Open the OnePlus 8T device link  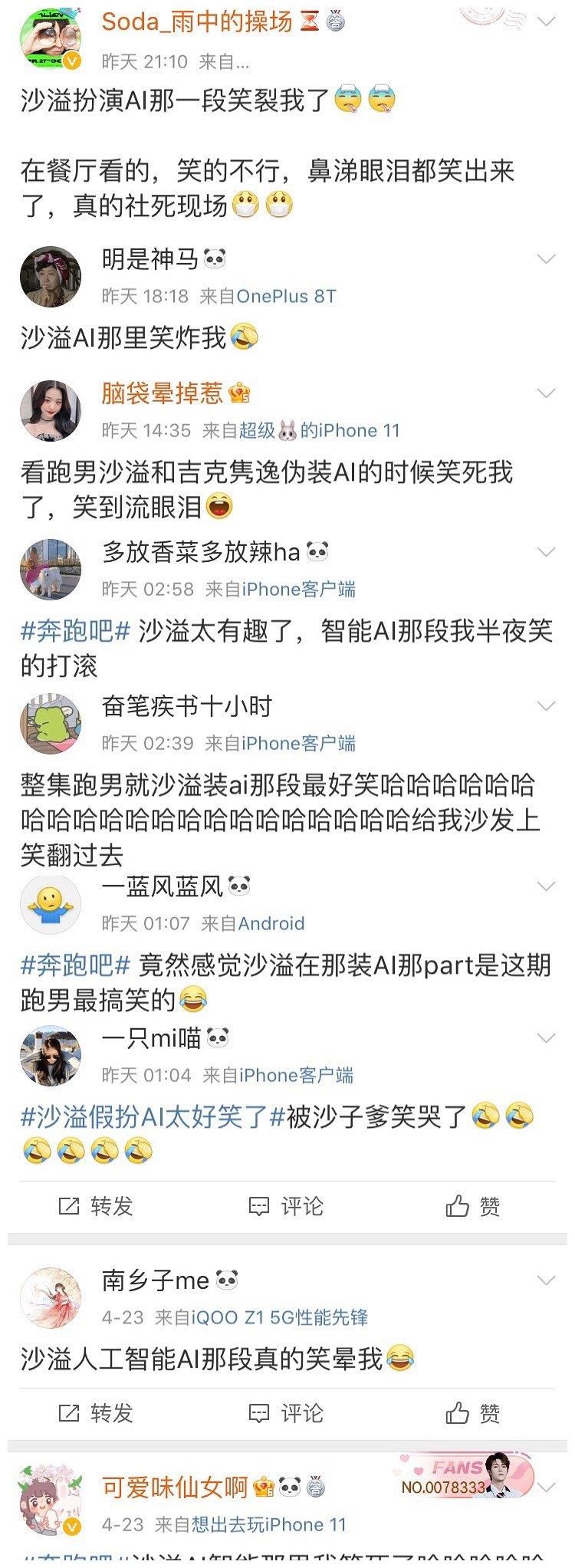tap(286, 295)
